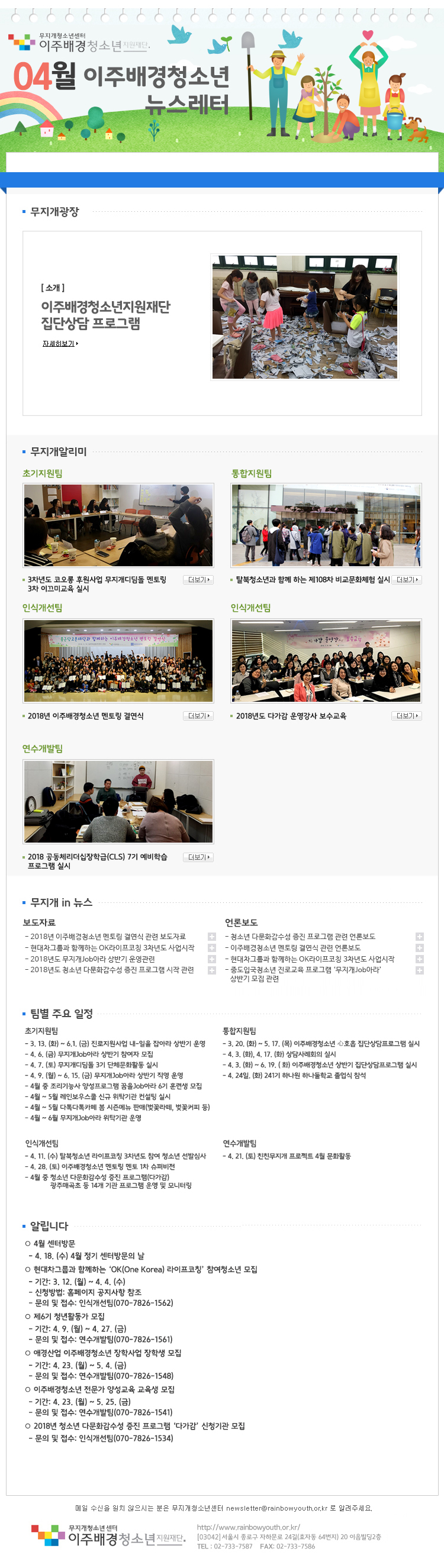Expand 멘토링 결연식 관련 보도자료 plus icon
The height and width of the screenshot is (1568, 444).
coord(211,936)
